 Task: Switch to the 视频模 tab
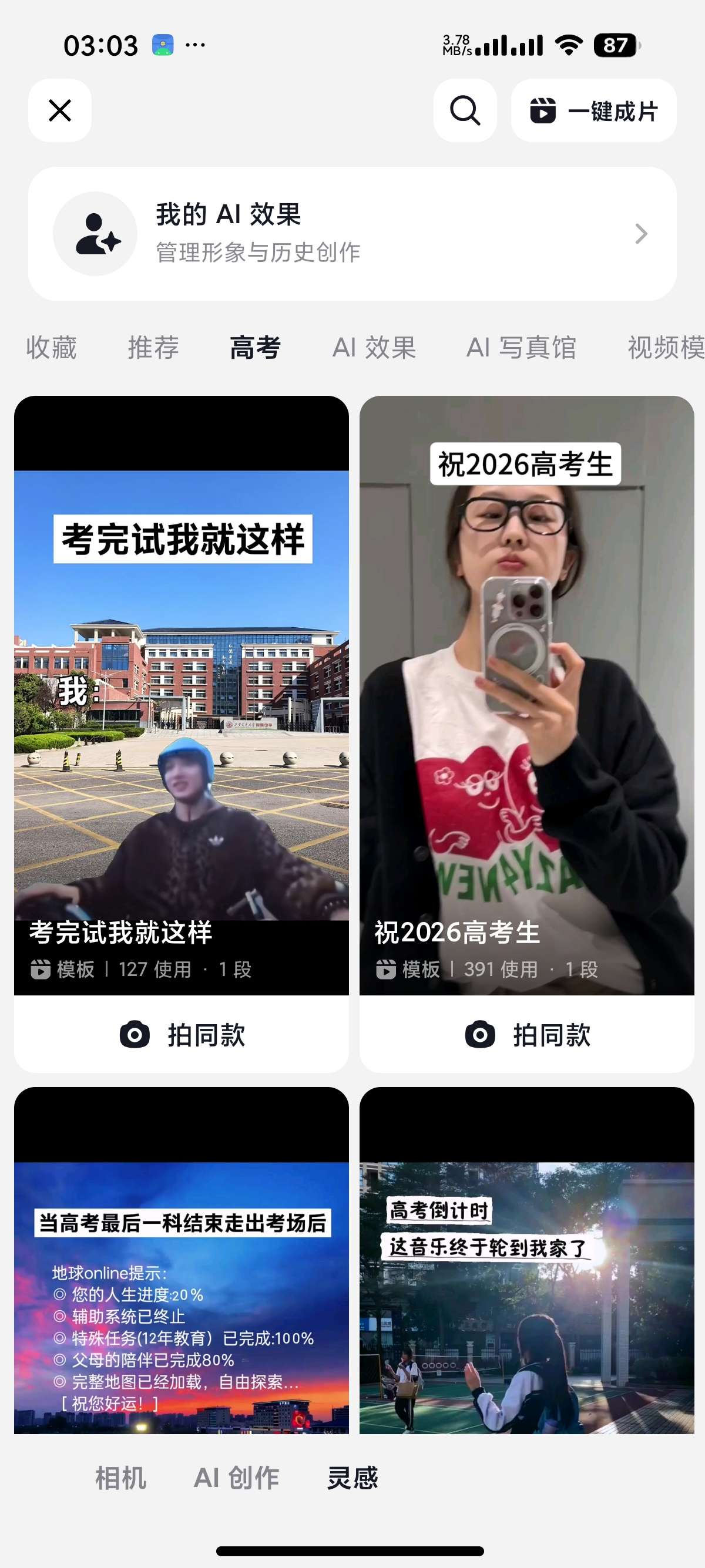[666, 348]
